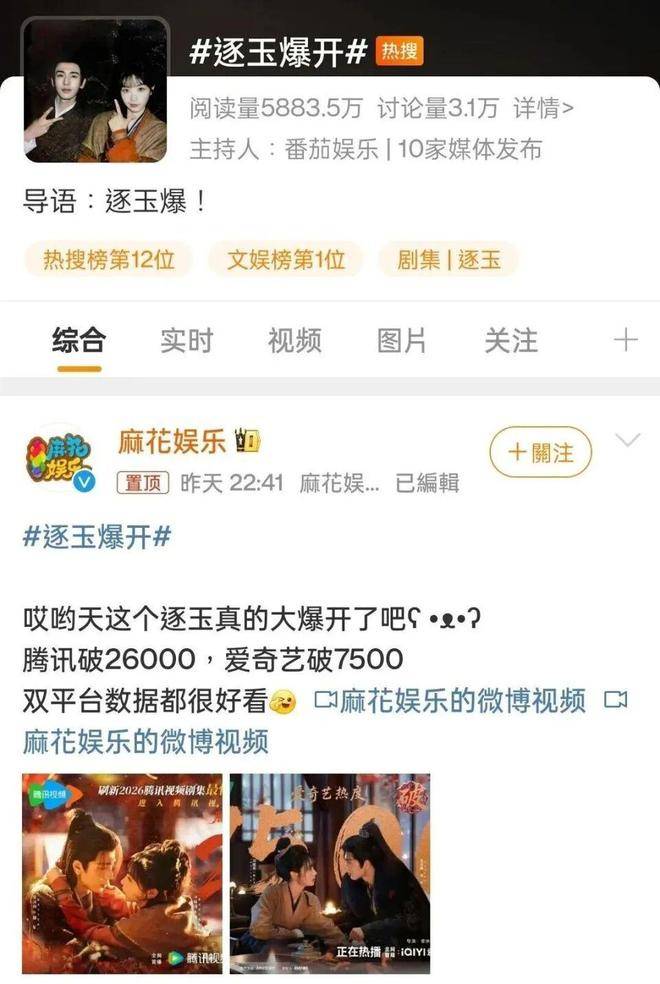Image resolution: width=660 pixels, height=984 pixels.
Task: Follow 麻花娱乐 with the 關注 button
Action: tap(540, 453)
